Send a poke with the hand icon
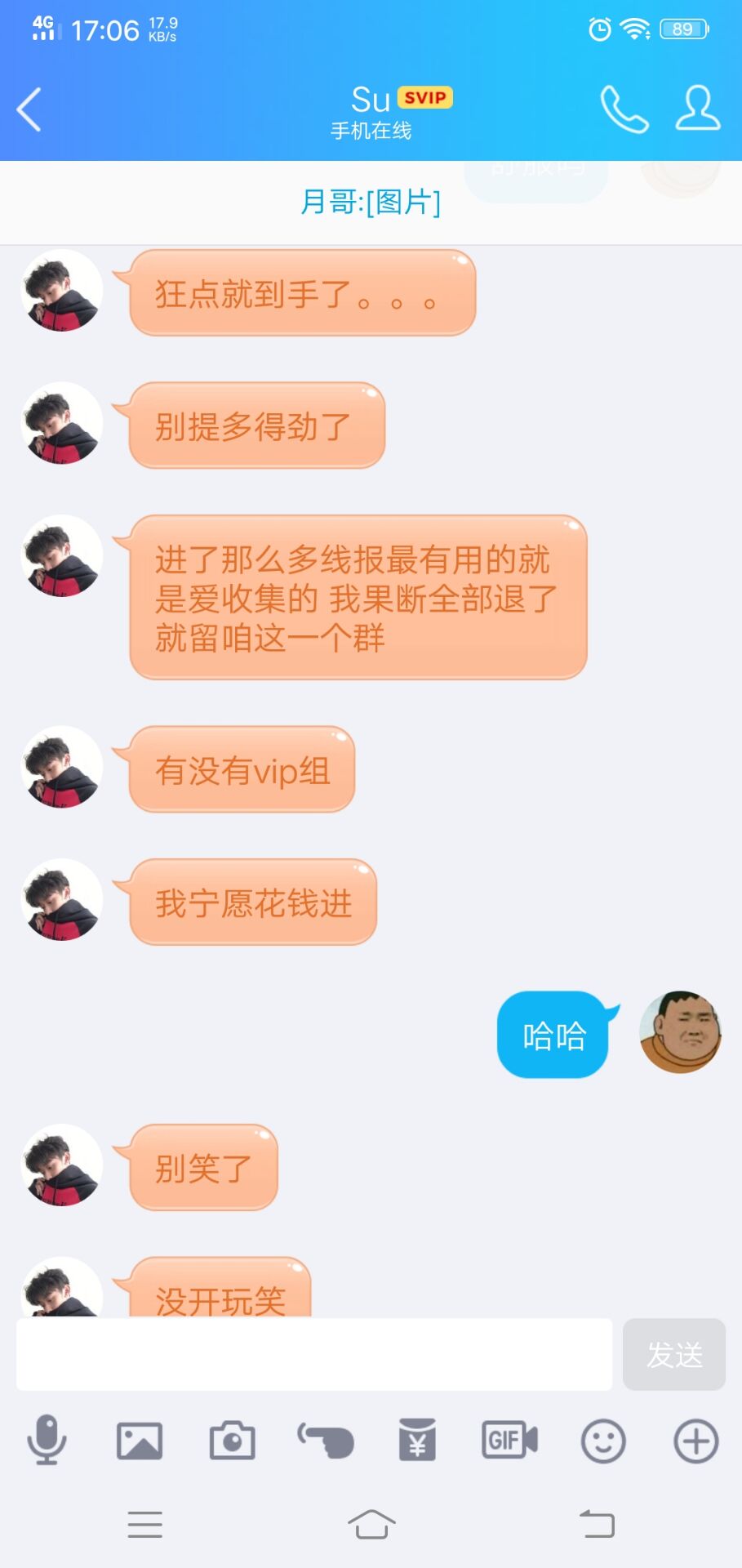 click(x=325, y=1441)
